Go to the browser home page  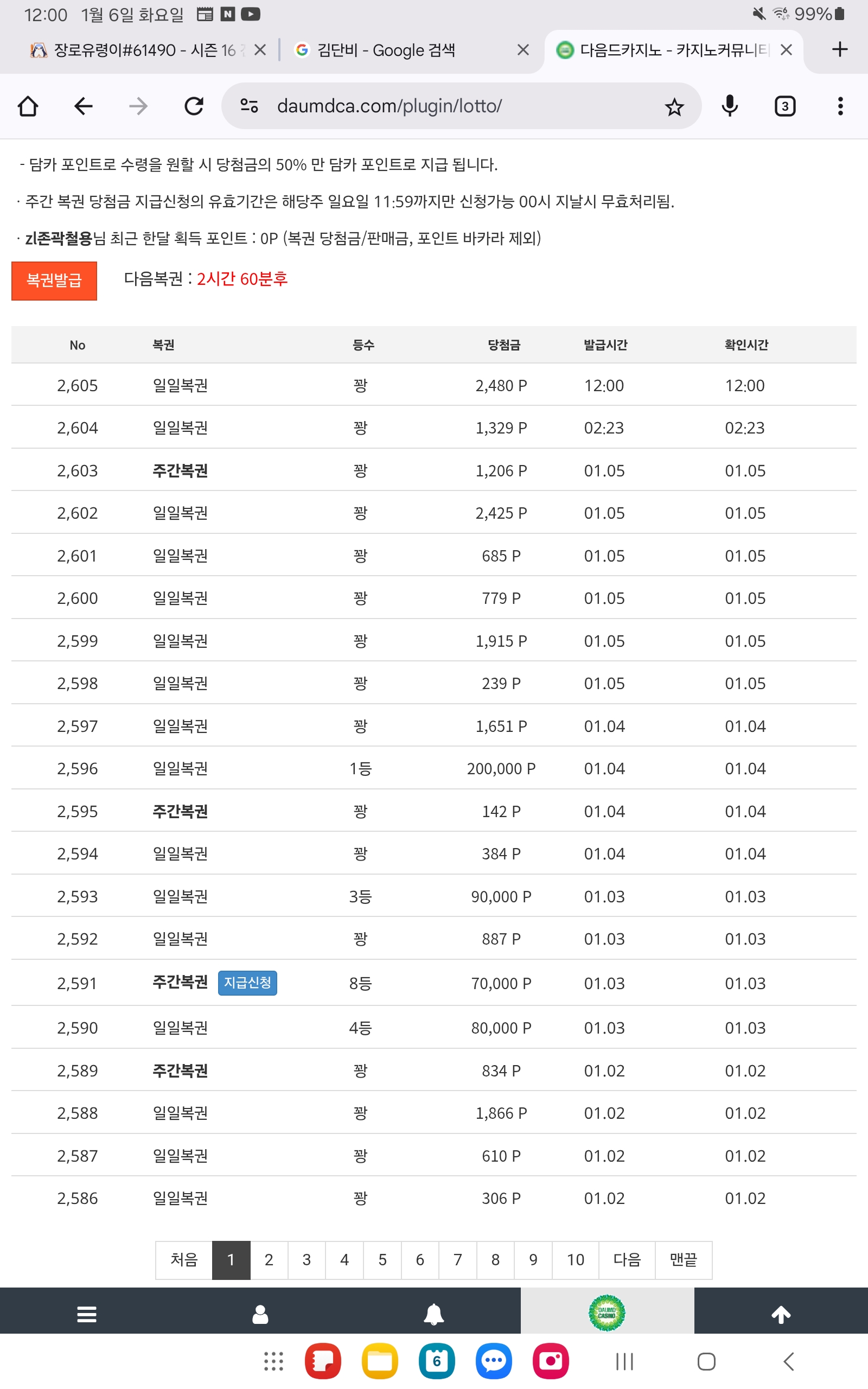pos(28,106)
